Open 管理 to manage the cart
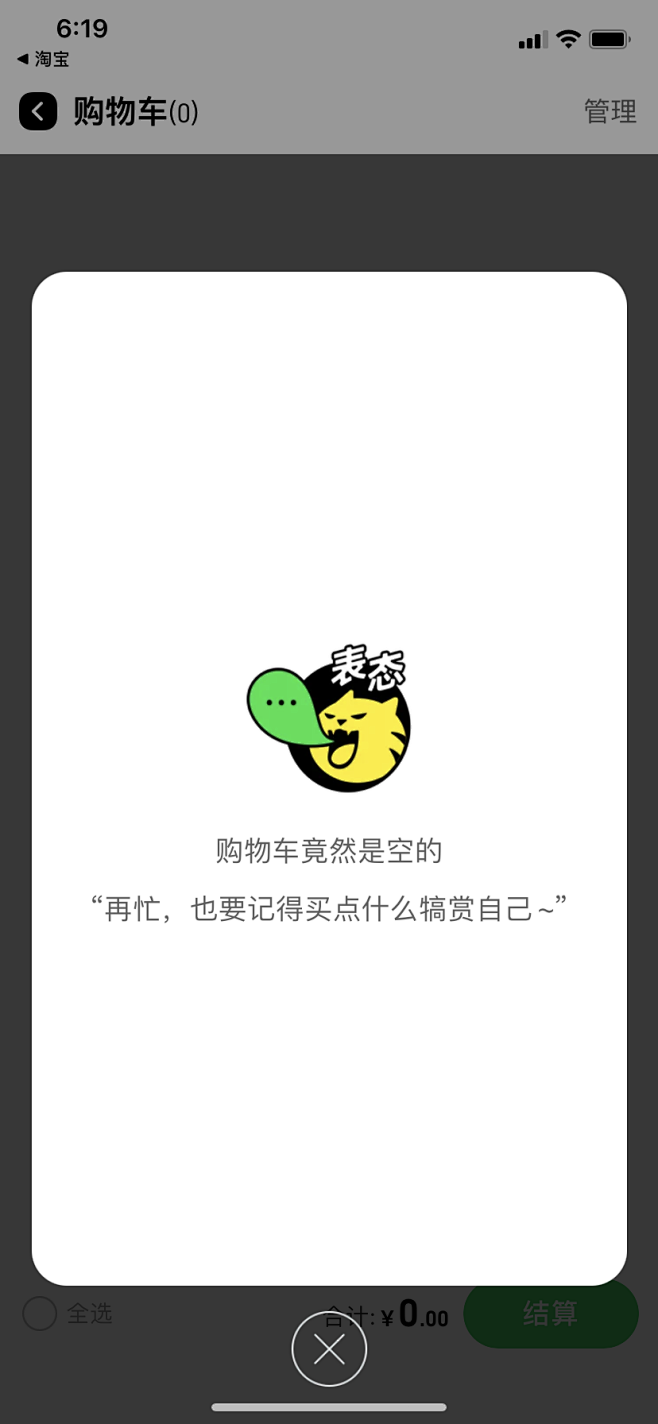Viewport: 658px width, 1424px height. [x=609, y=112]
